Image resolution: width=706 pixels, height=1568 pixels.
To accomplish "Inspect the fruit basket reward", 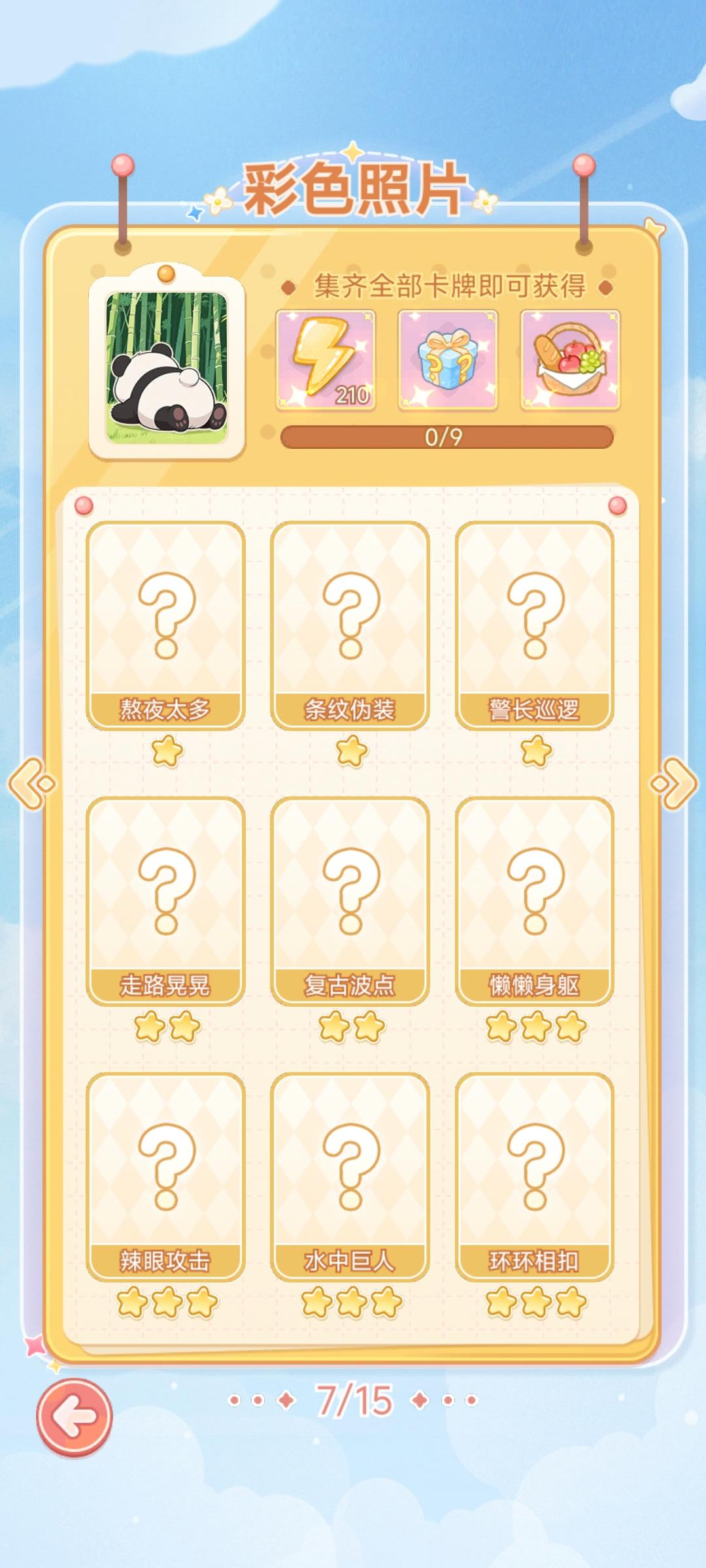I will click(x=570, y=360).
